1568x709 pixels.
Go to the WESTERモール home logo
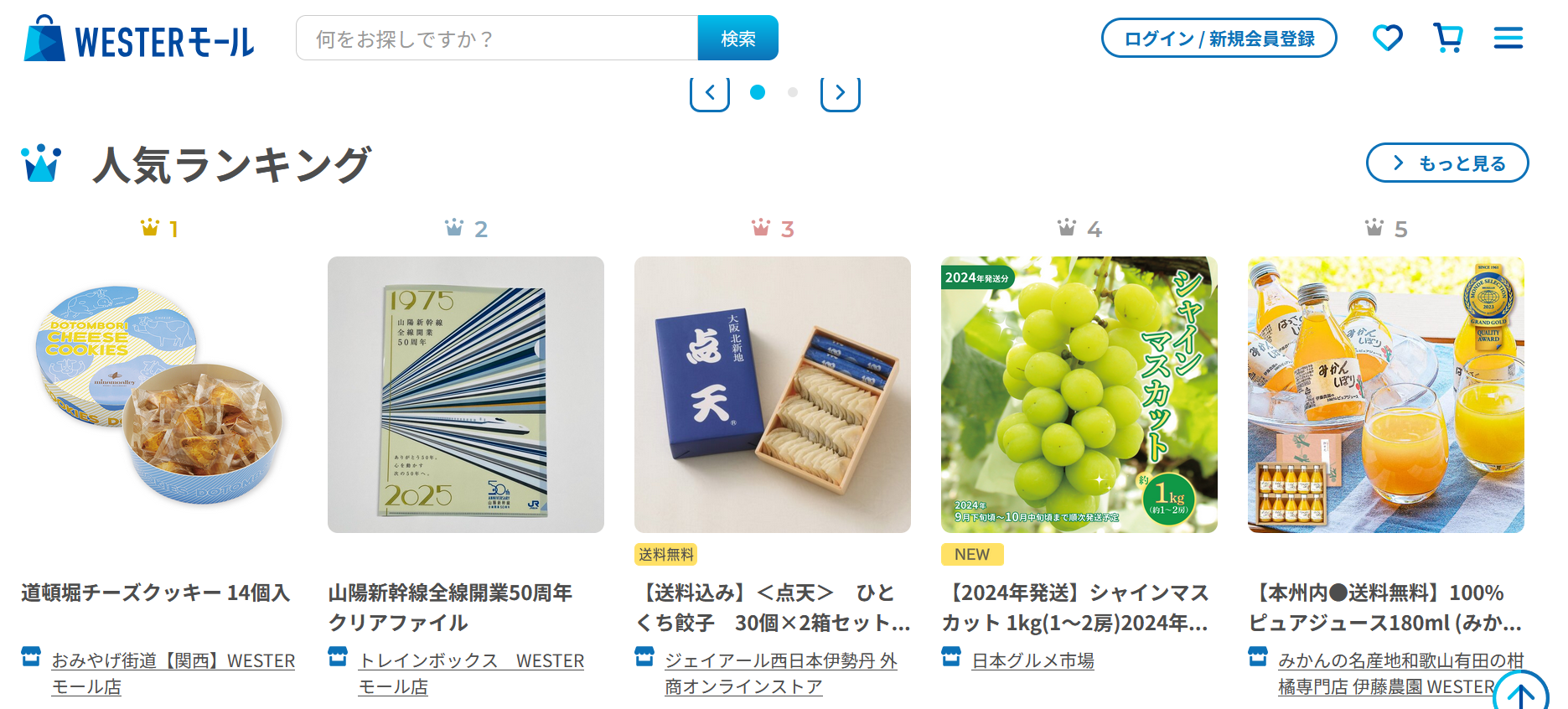pos(139,39)
